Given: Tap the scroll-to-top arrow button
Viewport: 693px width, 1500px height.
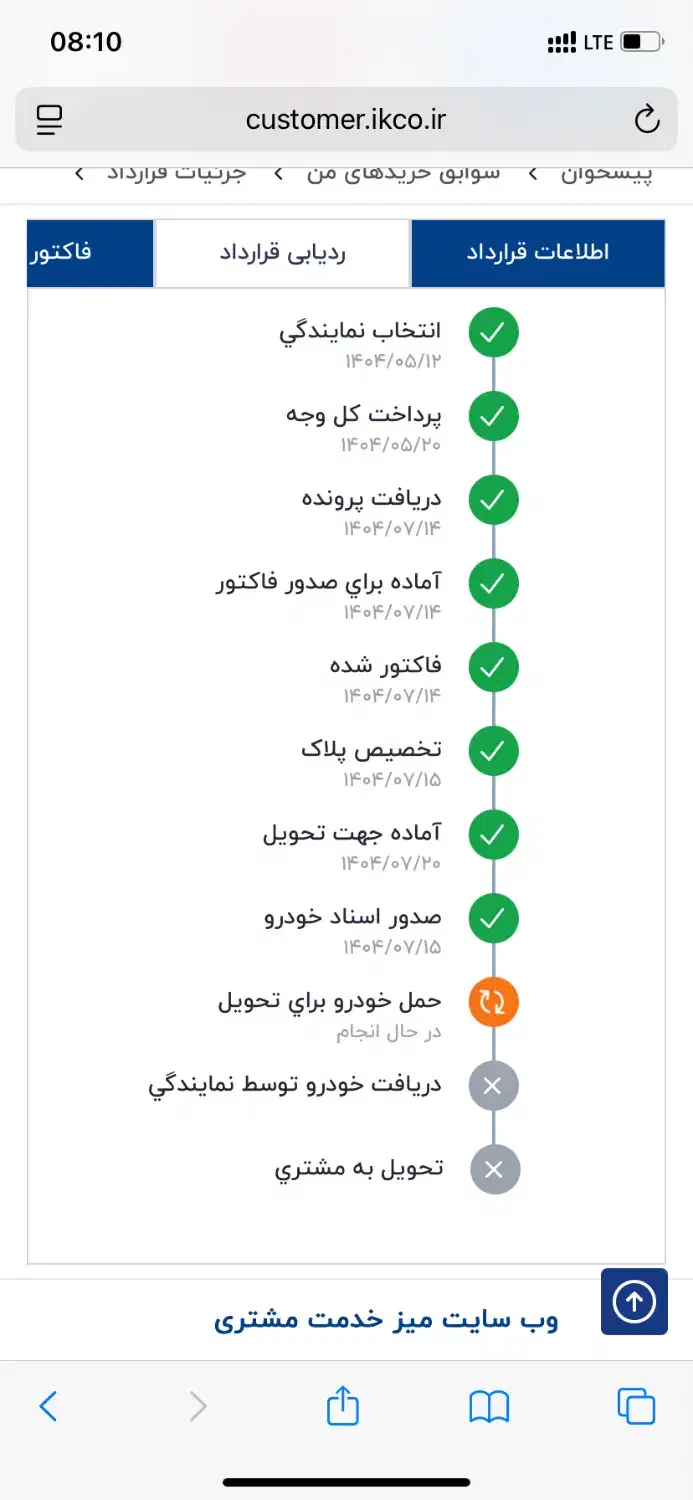Looking at the screenshot, I should (634, 1301).
